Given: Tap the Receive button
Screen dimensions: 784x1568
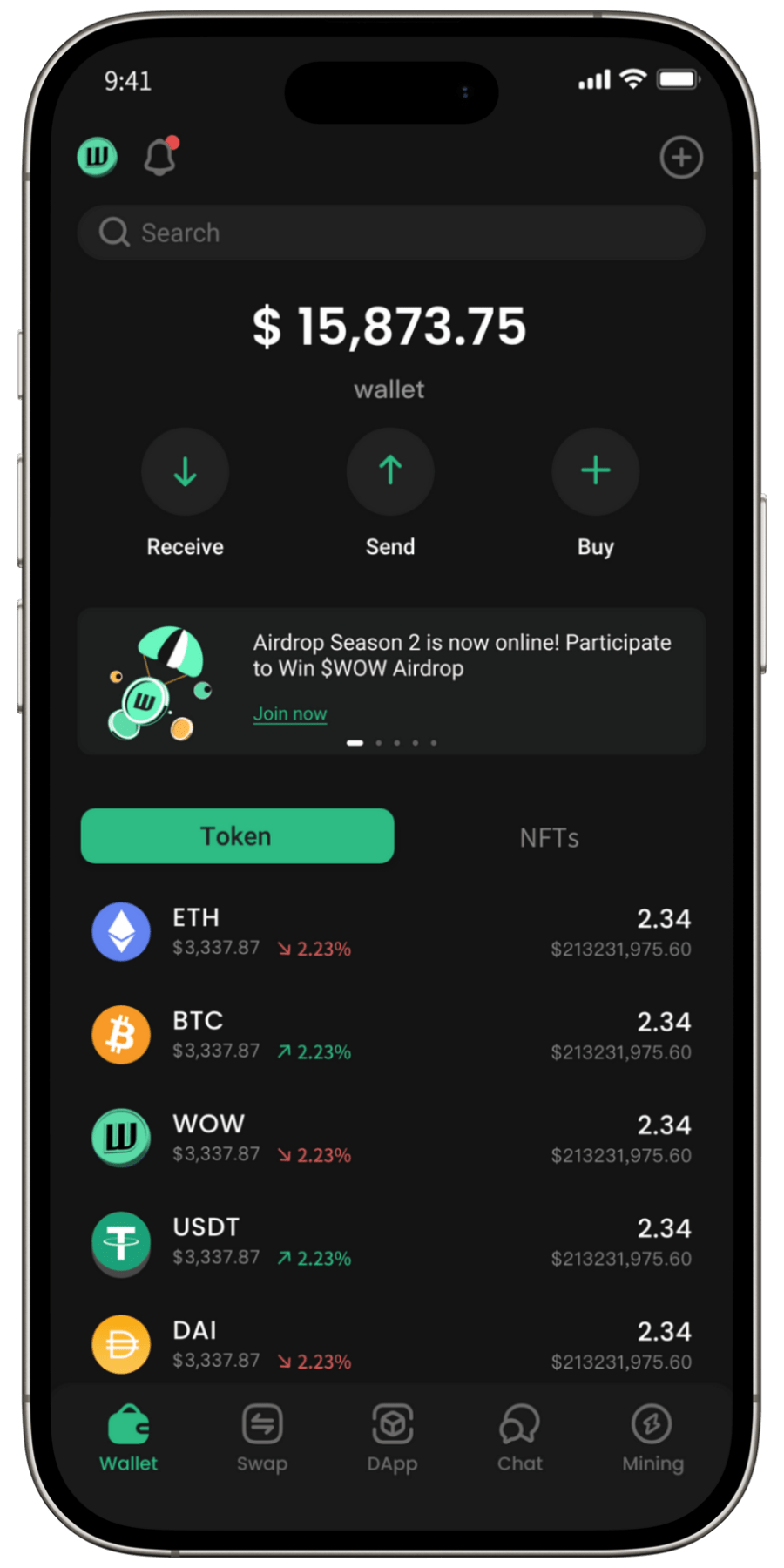Looking at the screenshot, I should tap(185, 472).
